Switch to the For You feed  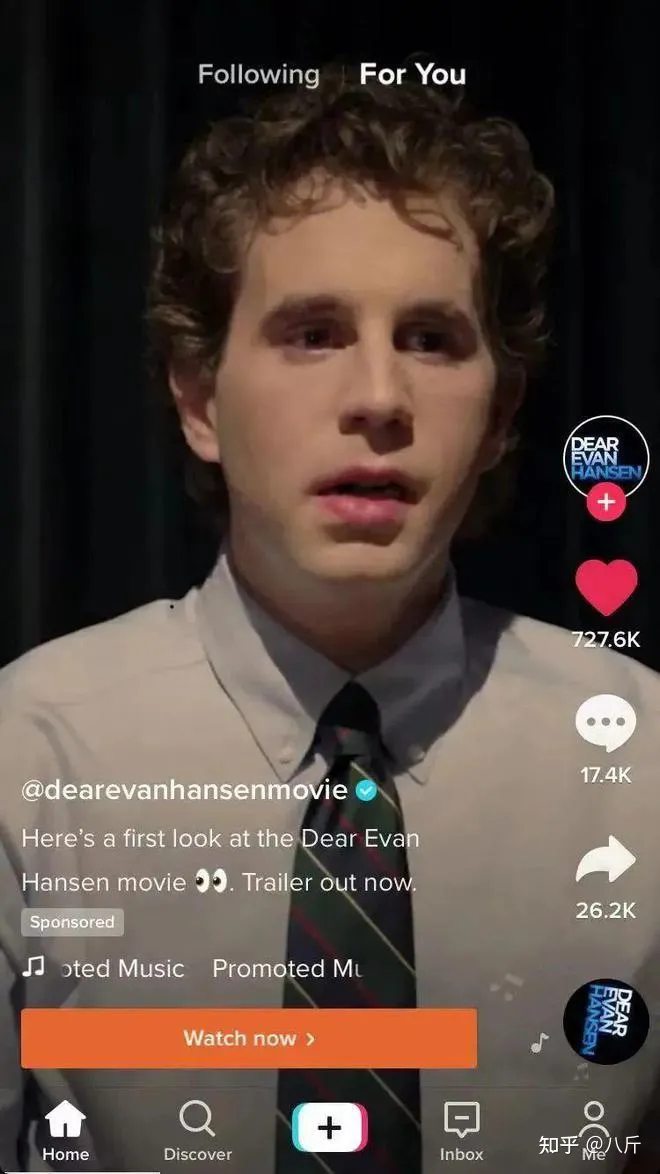[x=412, y=74]
